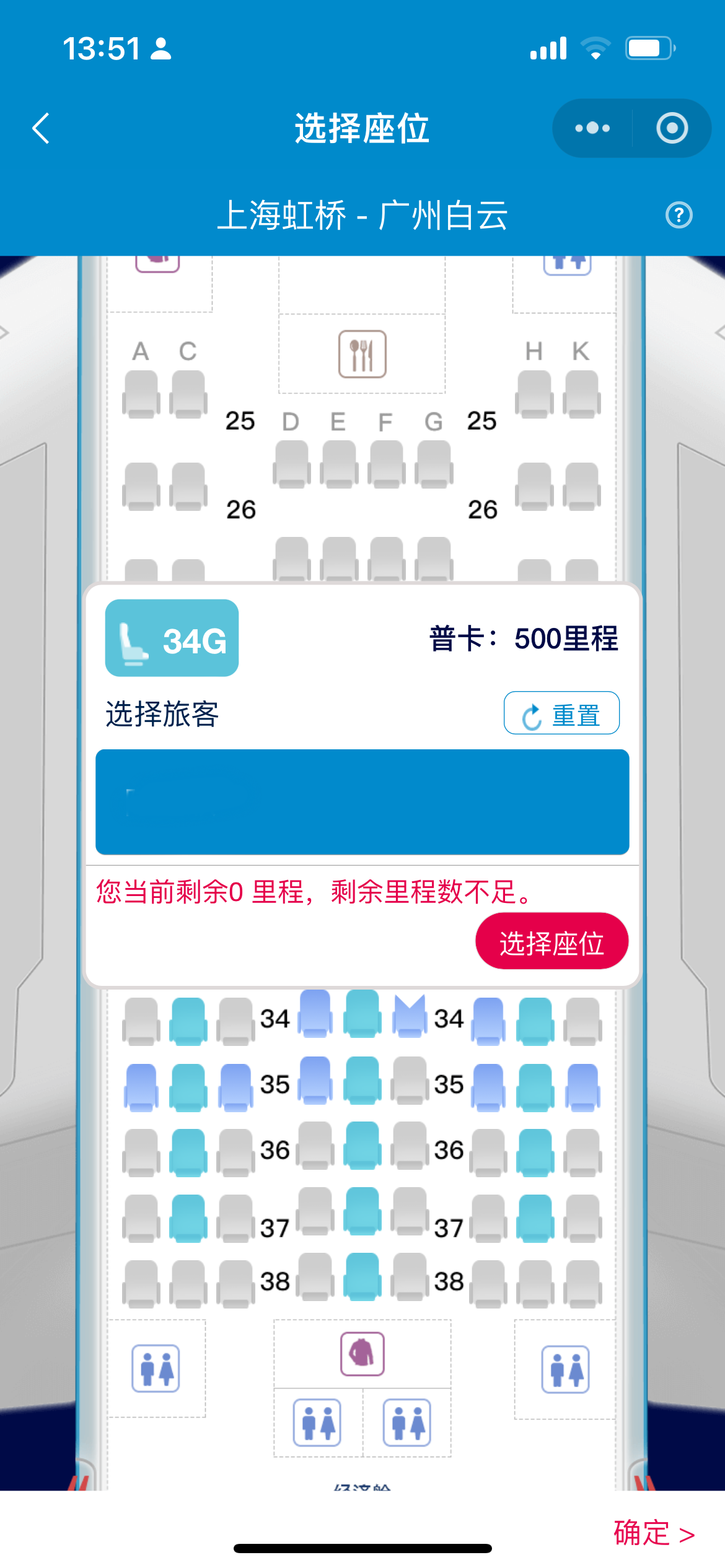Pick the teal seat in row 38

coord(362,1276)
